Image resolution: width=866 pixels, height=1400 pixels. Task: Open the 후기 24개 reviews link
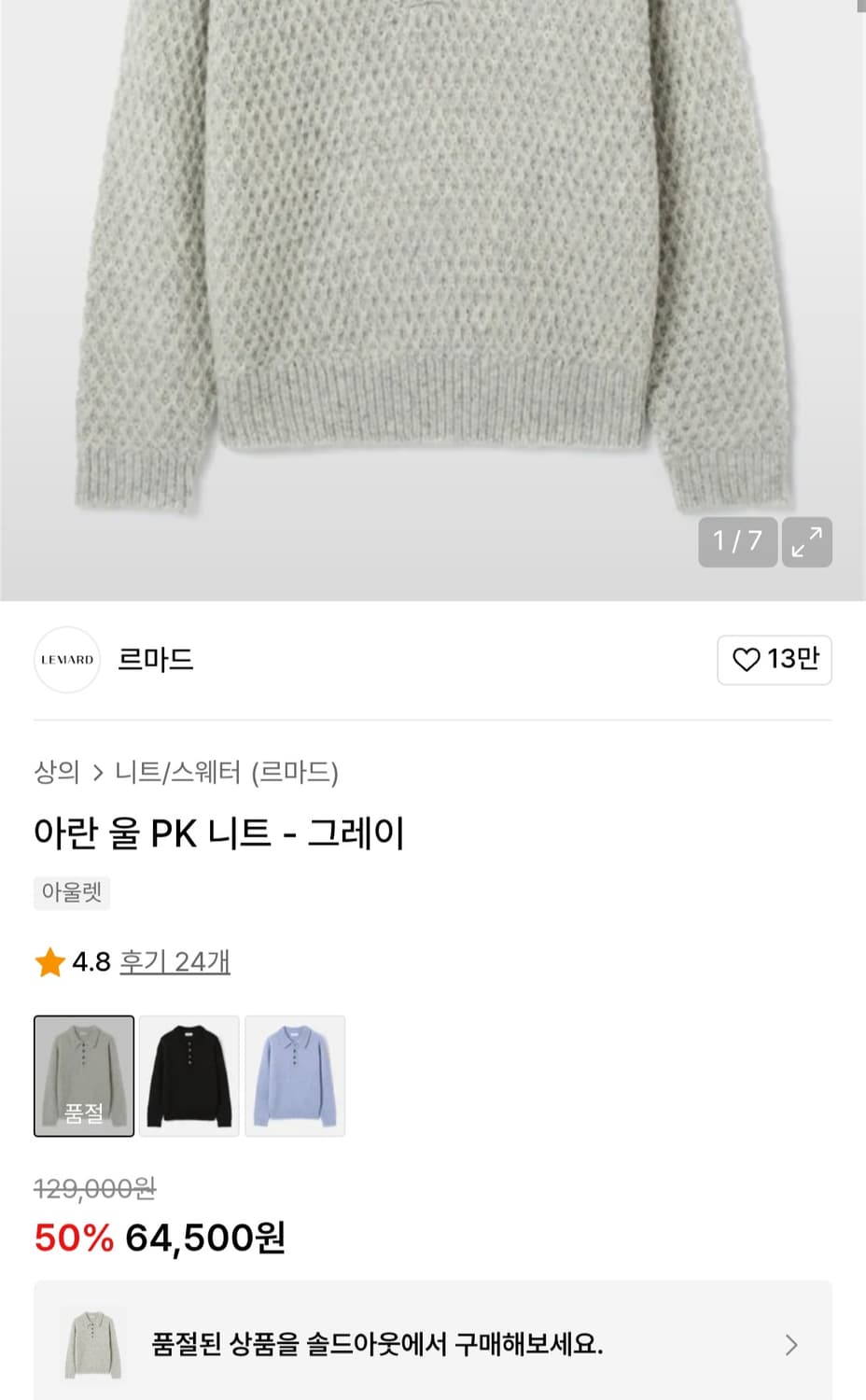(174, 961)
